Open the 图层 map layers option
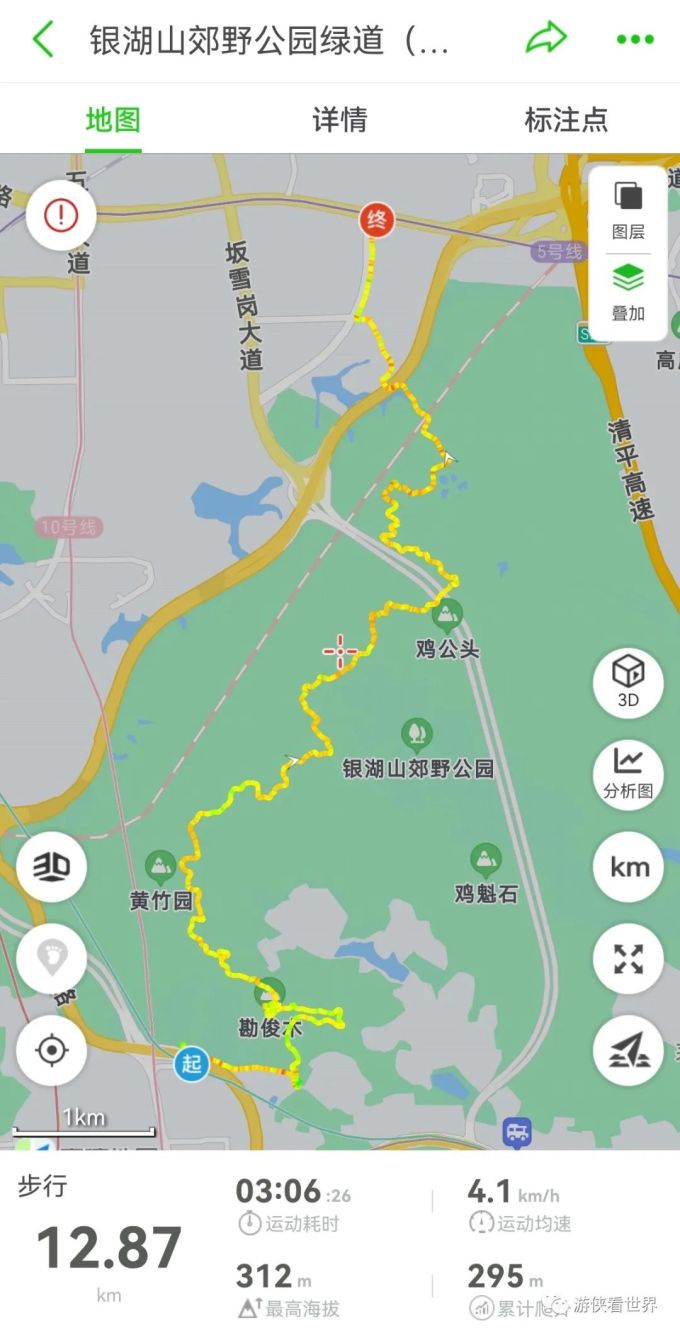Image resolution: width=680 pixels, height=1335 pixels. [628, 210]
